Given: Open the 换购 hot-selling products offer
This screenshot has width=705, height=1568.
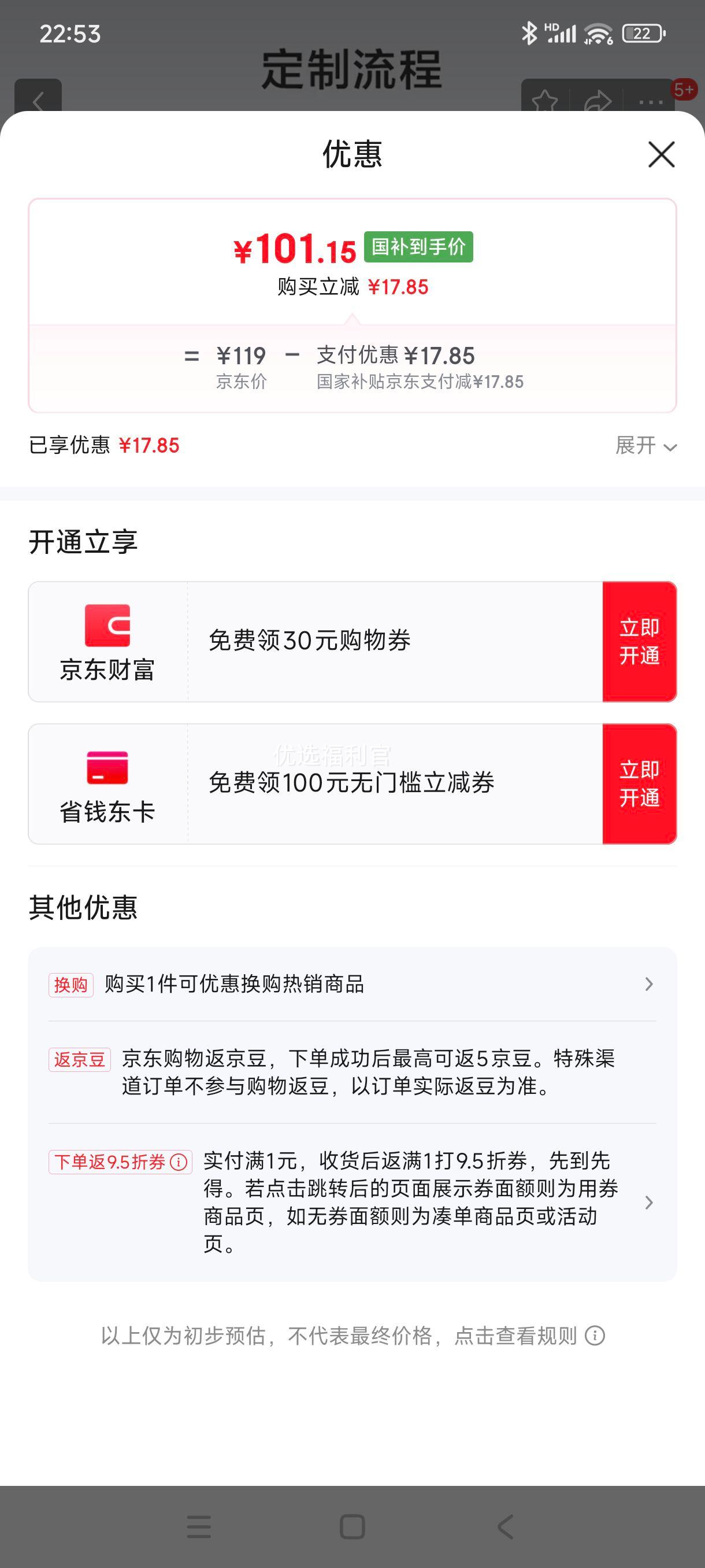Looking at the screenshot, I should [352, 984].
